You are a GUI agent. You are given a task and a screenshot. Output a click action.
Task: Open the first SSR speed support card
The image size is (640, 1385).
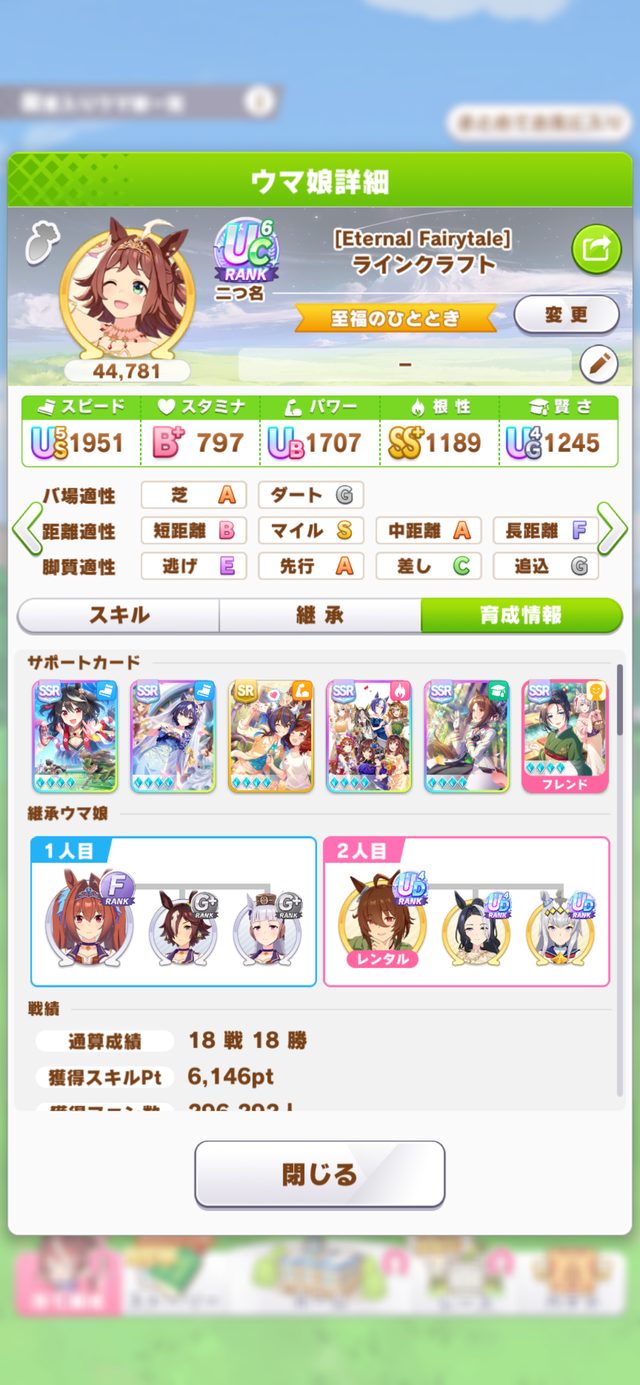pyautogui.click(x=75, y=736)
